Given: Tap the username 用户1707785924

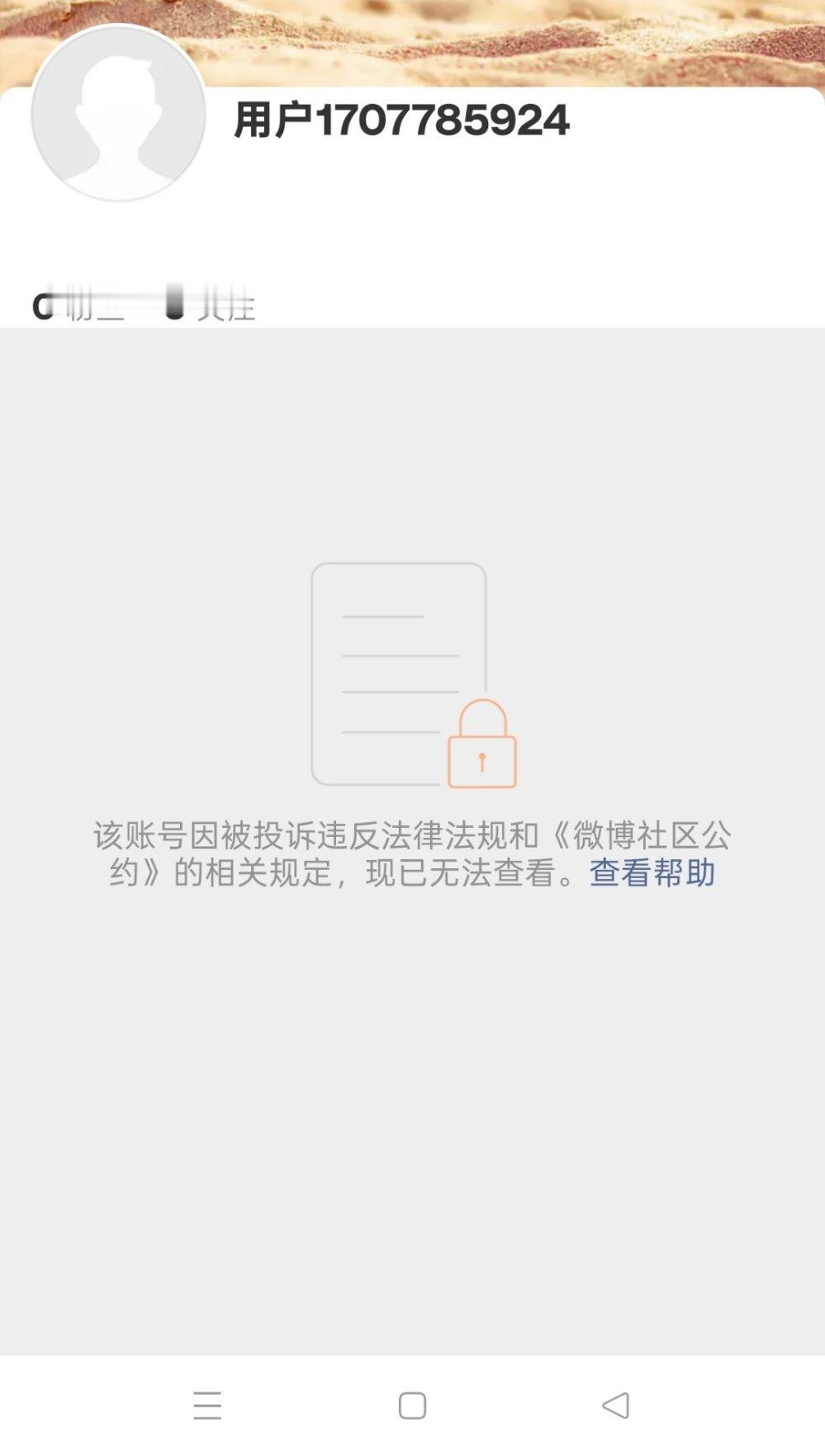Looking at the screenshot, I should pyautogui.click(x=401, y=121).
